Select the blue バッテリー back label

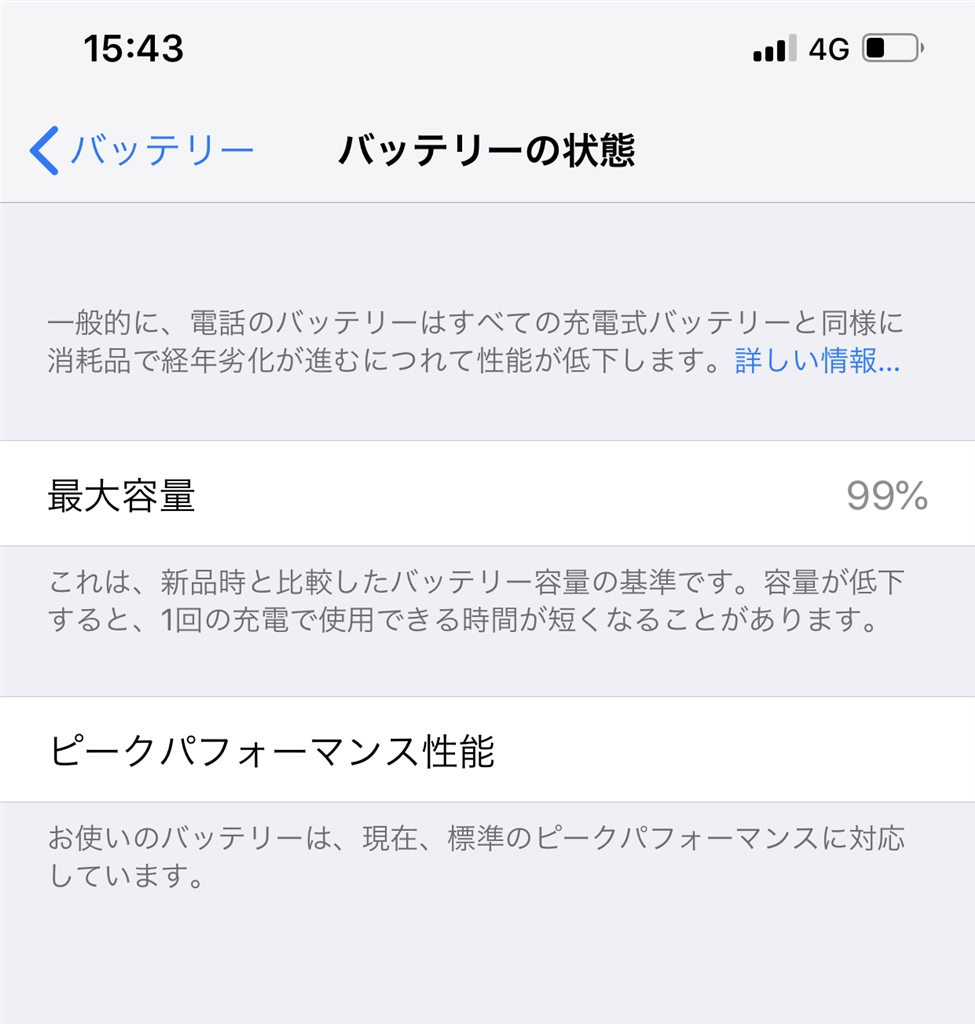(x=160, y=146)
